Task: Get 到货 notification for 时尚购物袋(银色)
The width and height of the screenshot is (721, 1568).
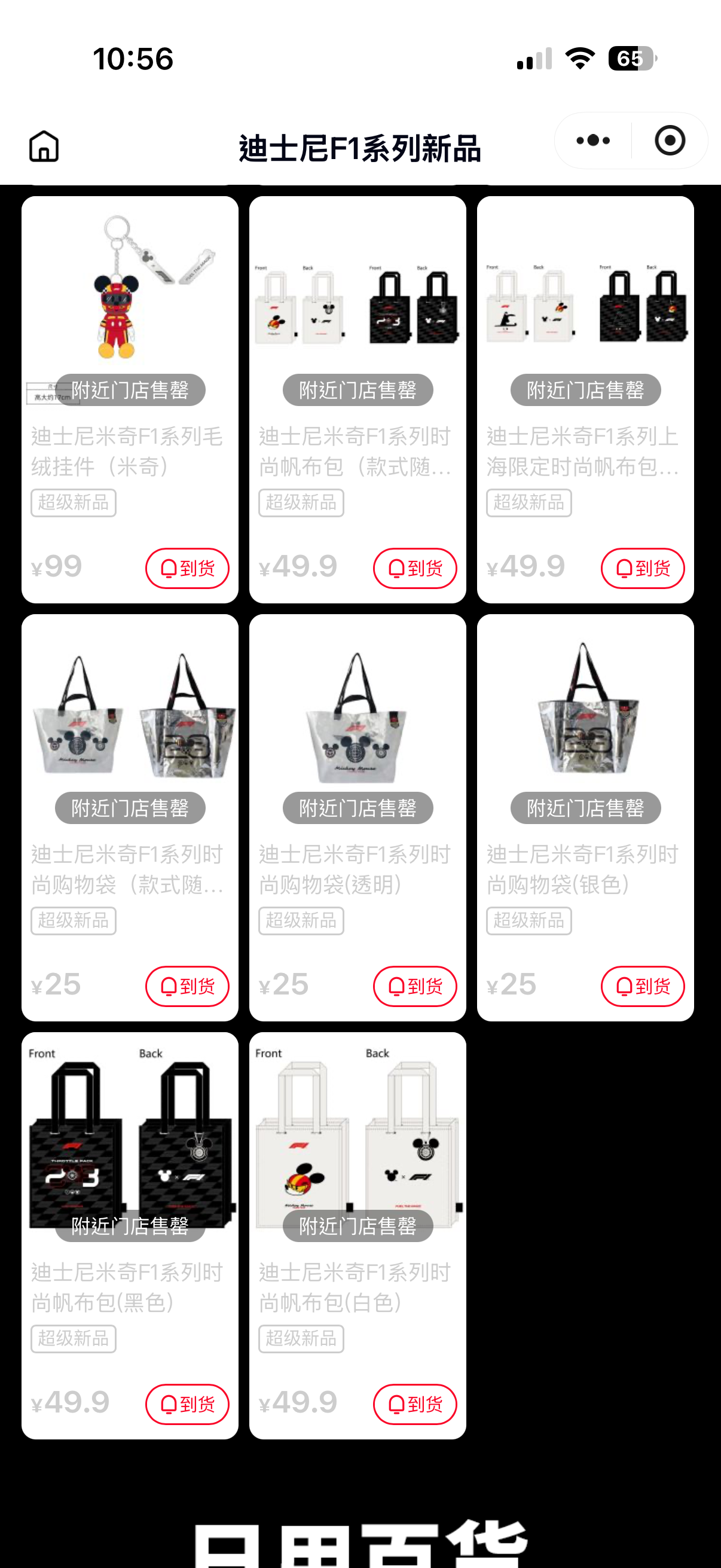Action: click(642, 986)
